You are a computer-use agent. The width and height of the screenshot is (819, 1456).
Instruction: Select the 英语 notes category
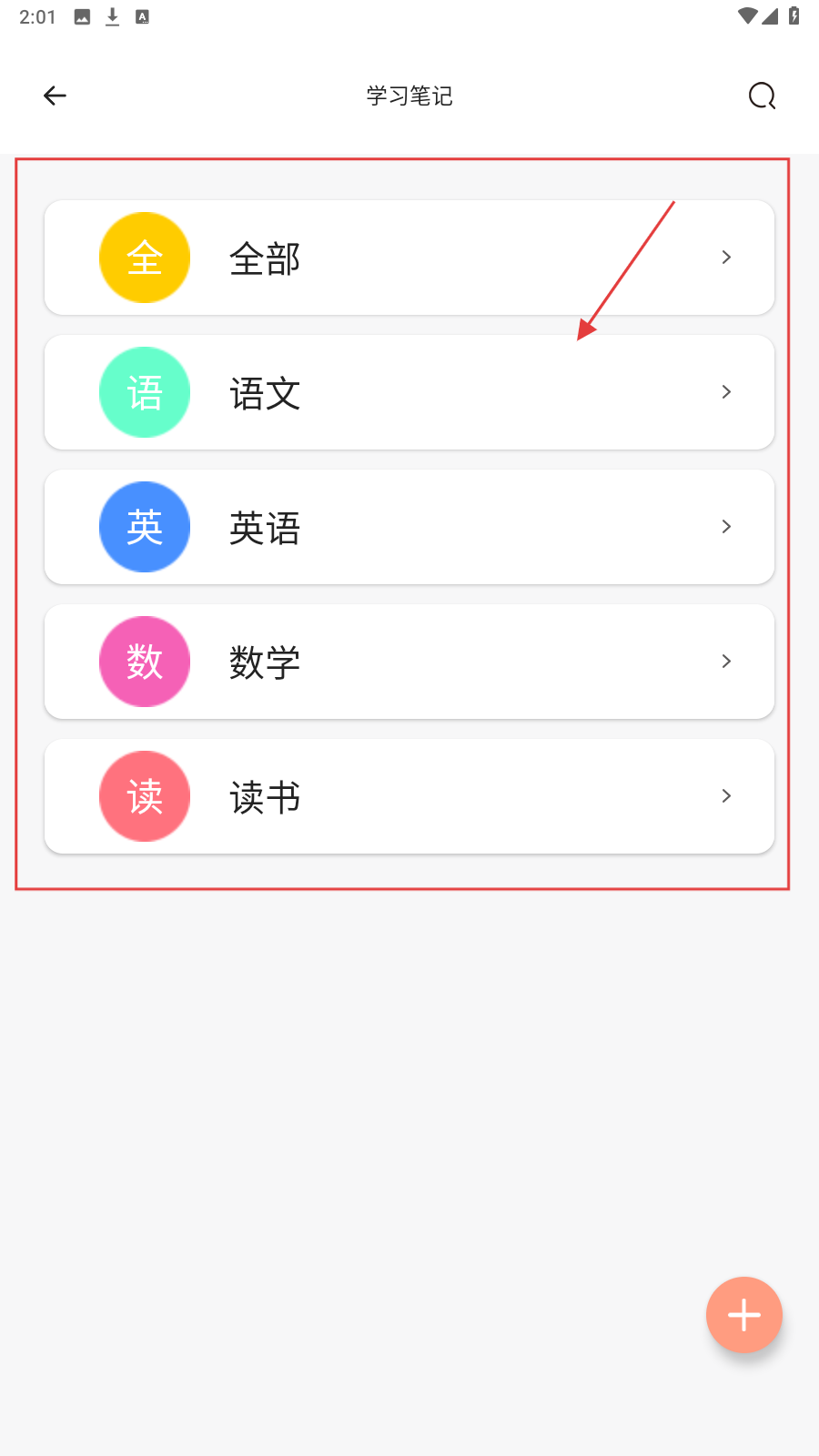click(409, 527)
